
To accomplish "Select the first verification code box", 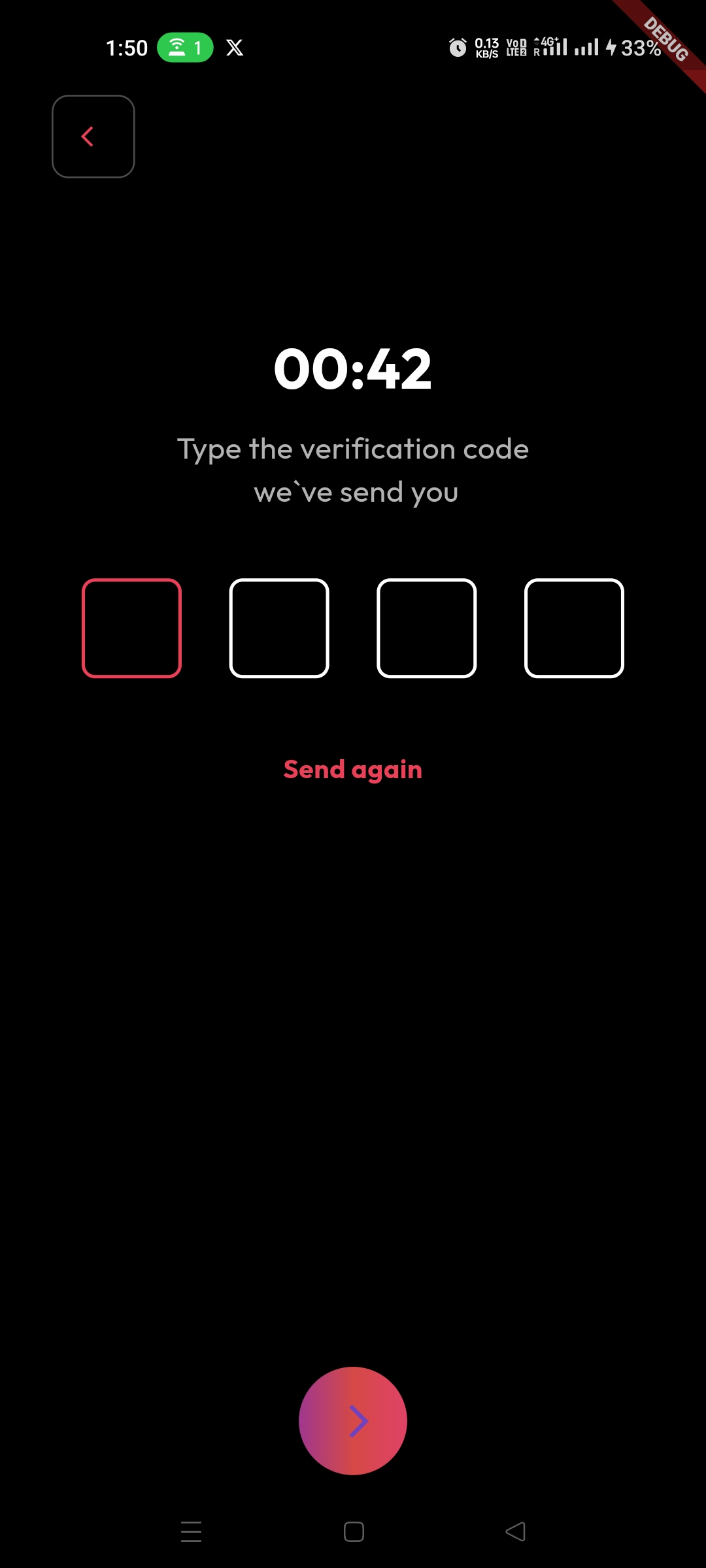I will 132,627.
